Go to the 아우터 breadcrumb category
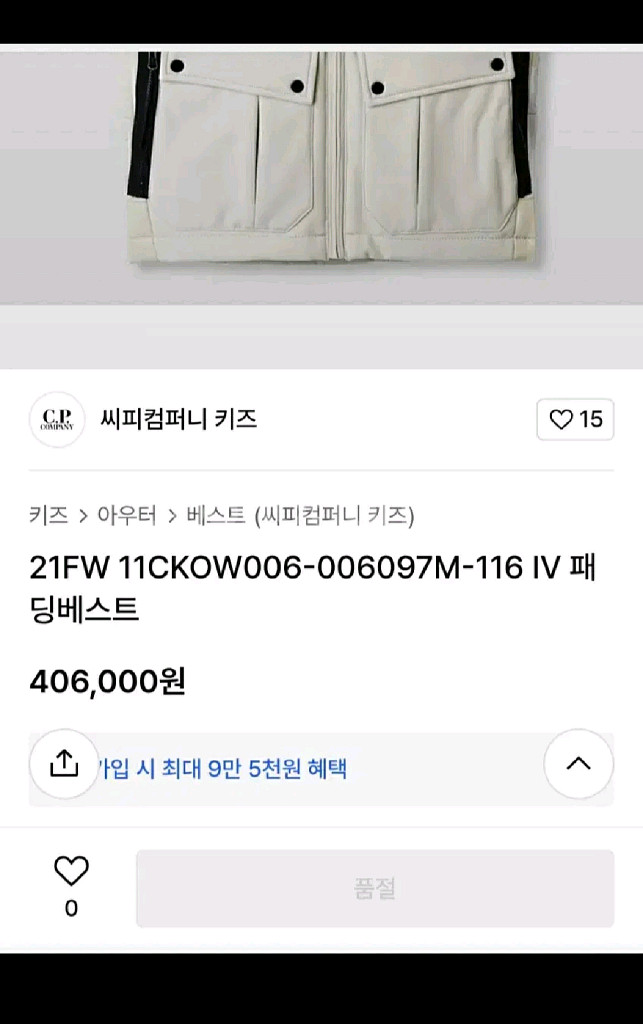643x1024 pixels. pyautogui.click(x=126, y=515)
